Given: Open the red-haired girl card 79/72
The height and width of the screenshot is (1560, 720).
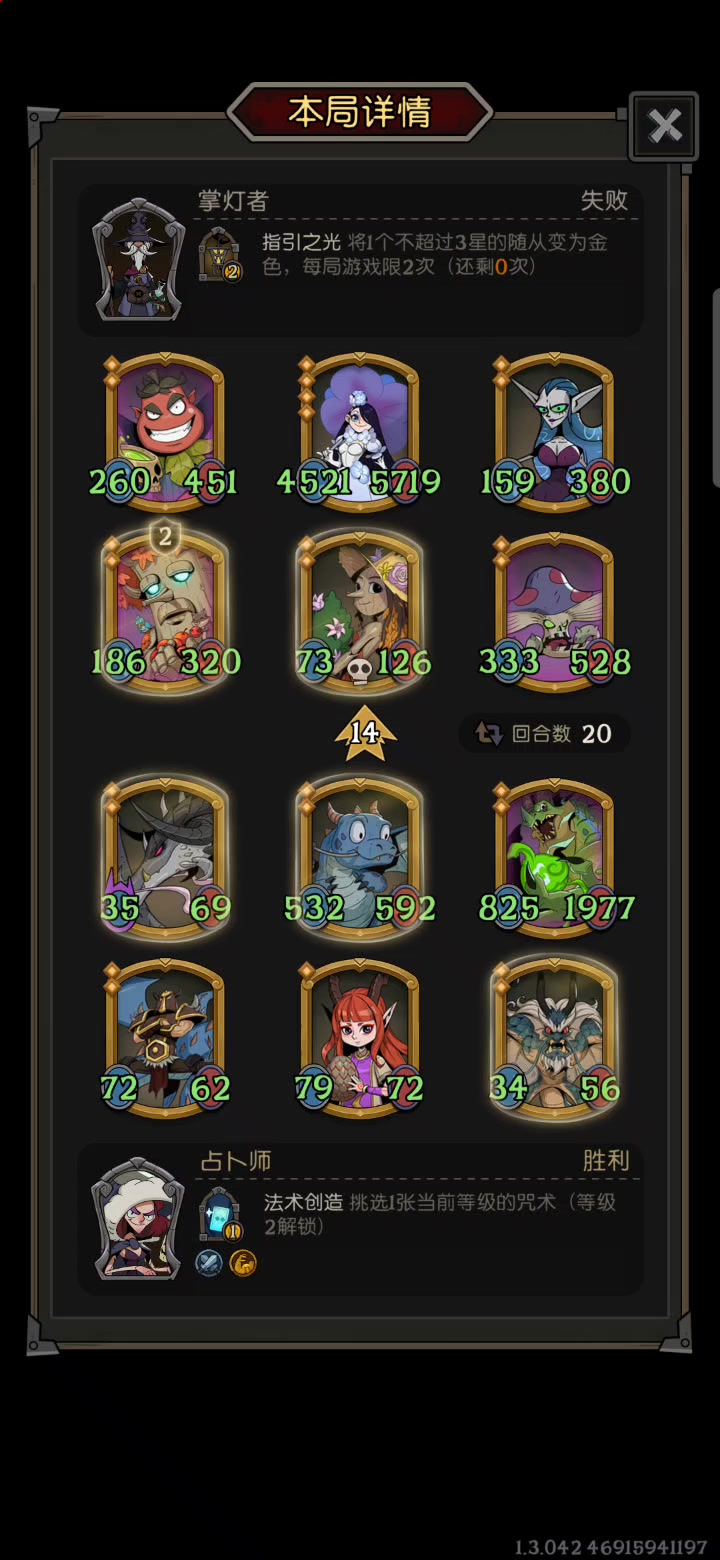Looking at the screenshot, I should point(360,1037).
